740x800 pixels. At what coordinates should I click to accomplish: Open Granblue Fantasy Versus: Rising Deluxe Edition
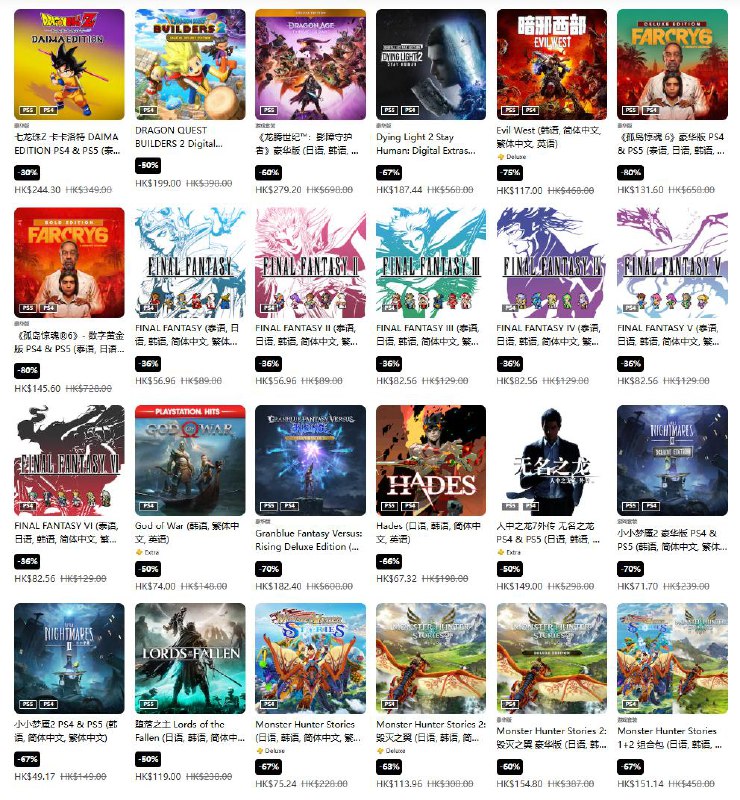[310, 460]
